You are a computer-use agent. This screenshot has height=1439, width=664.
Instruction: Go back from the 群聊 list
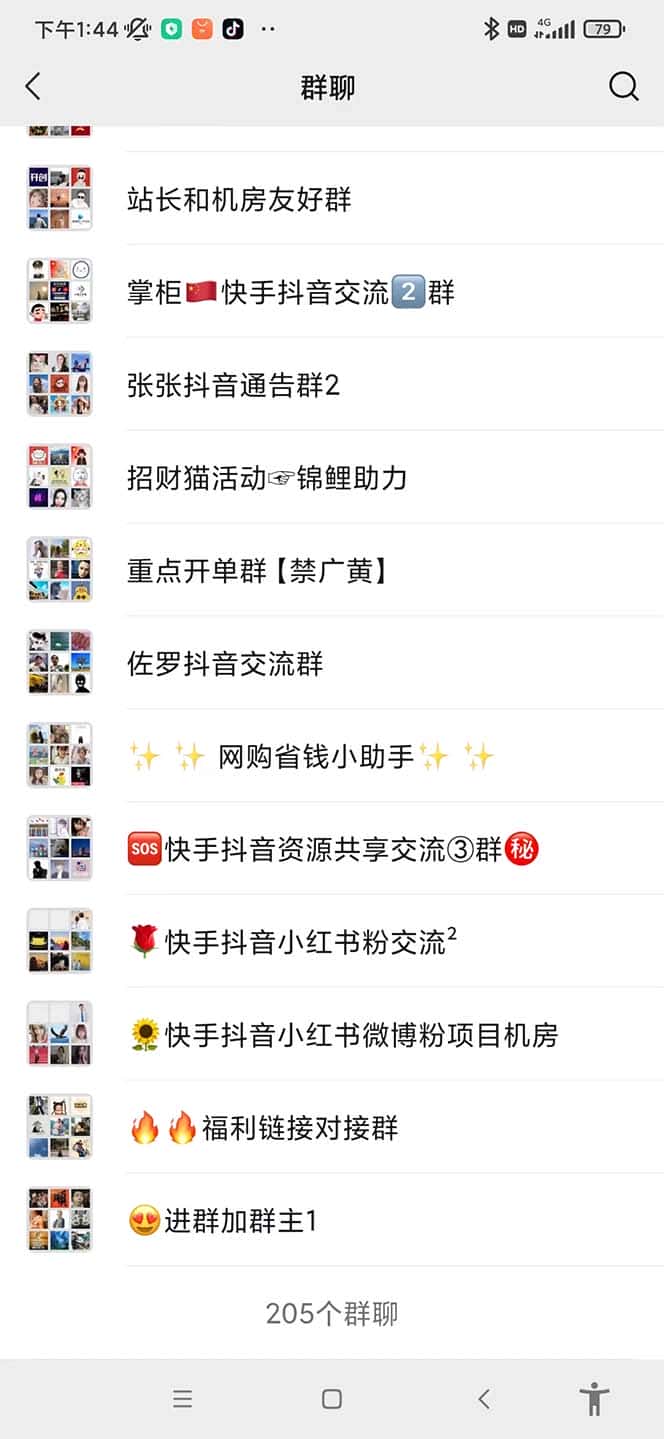(x=33, y=87)
